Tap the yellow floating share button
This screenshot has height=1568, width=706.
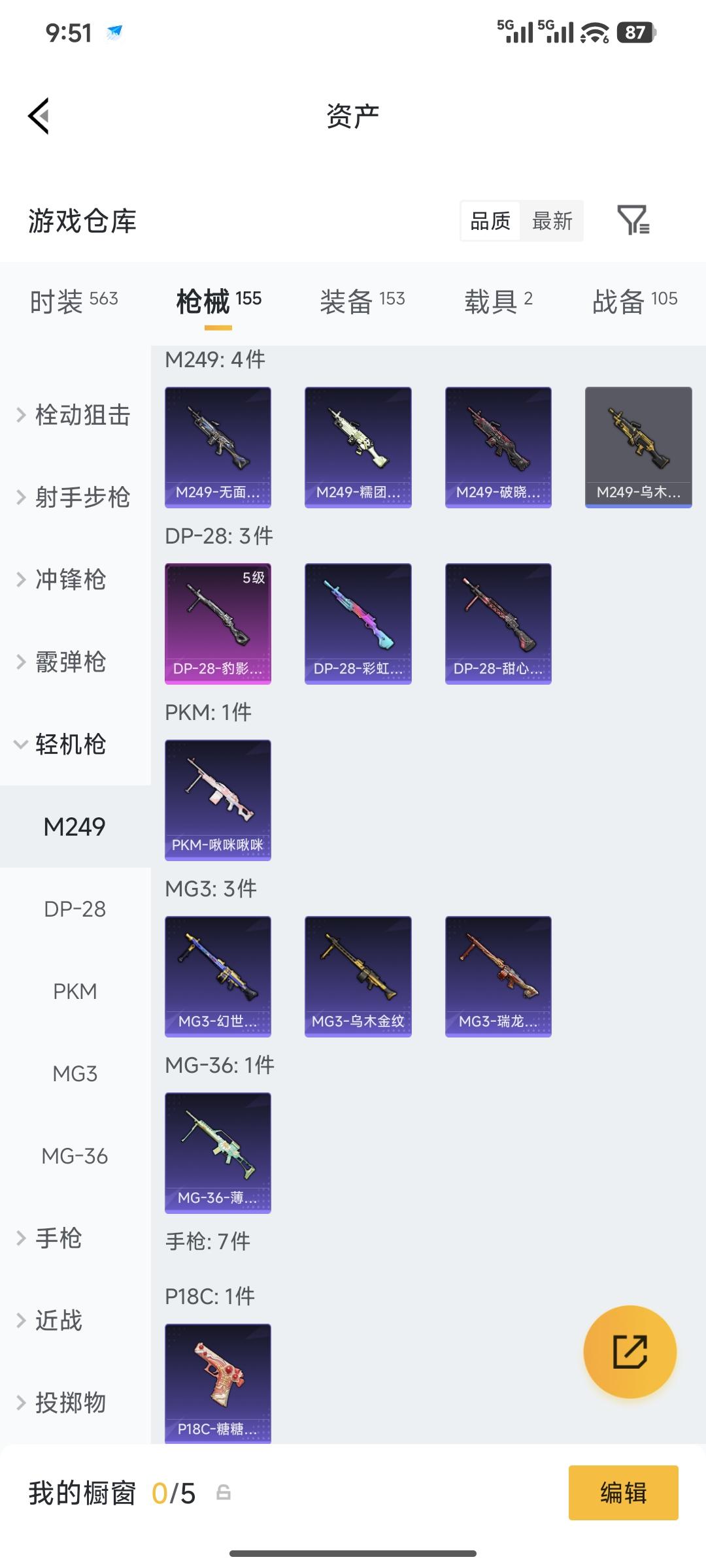pyautogui.click(x=630, y=1352)
